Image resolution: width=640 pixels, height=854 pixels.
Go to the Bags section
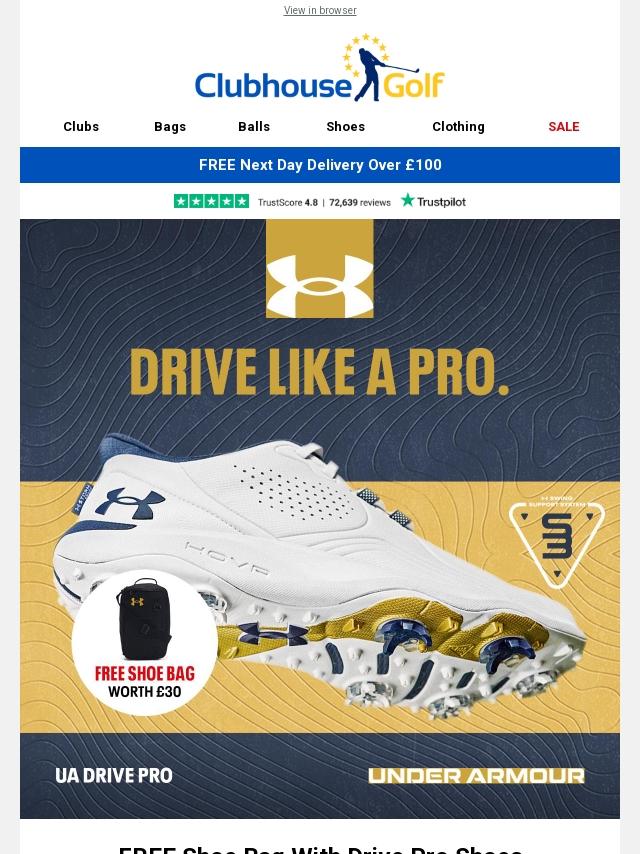tap(170, 127)
